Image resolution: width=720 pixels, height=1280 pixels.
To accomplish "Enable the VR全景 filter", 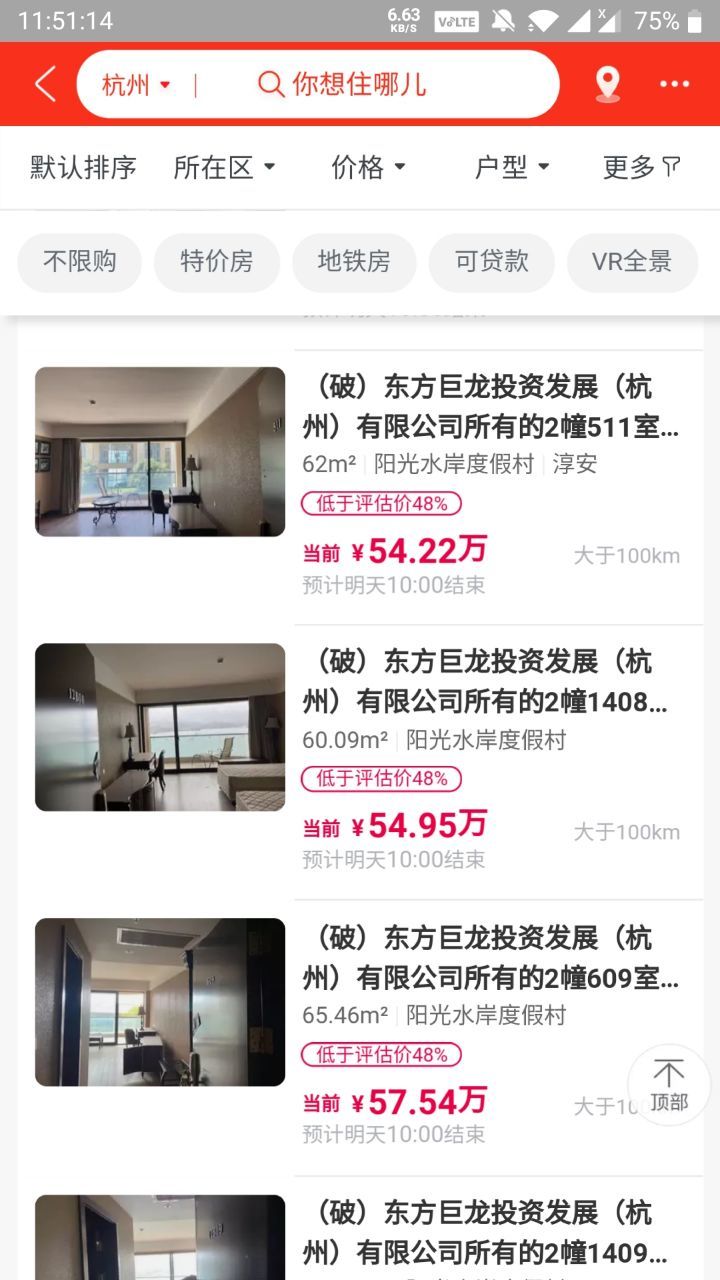I will coord(632,262).
